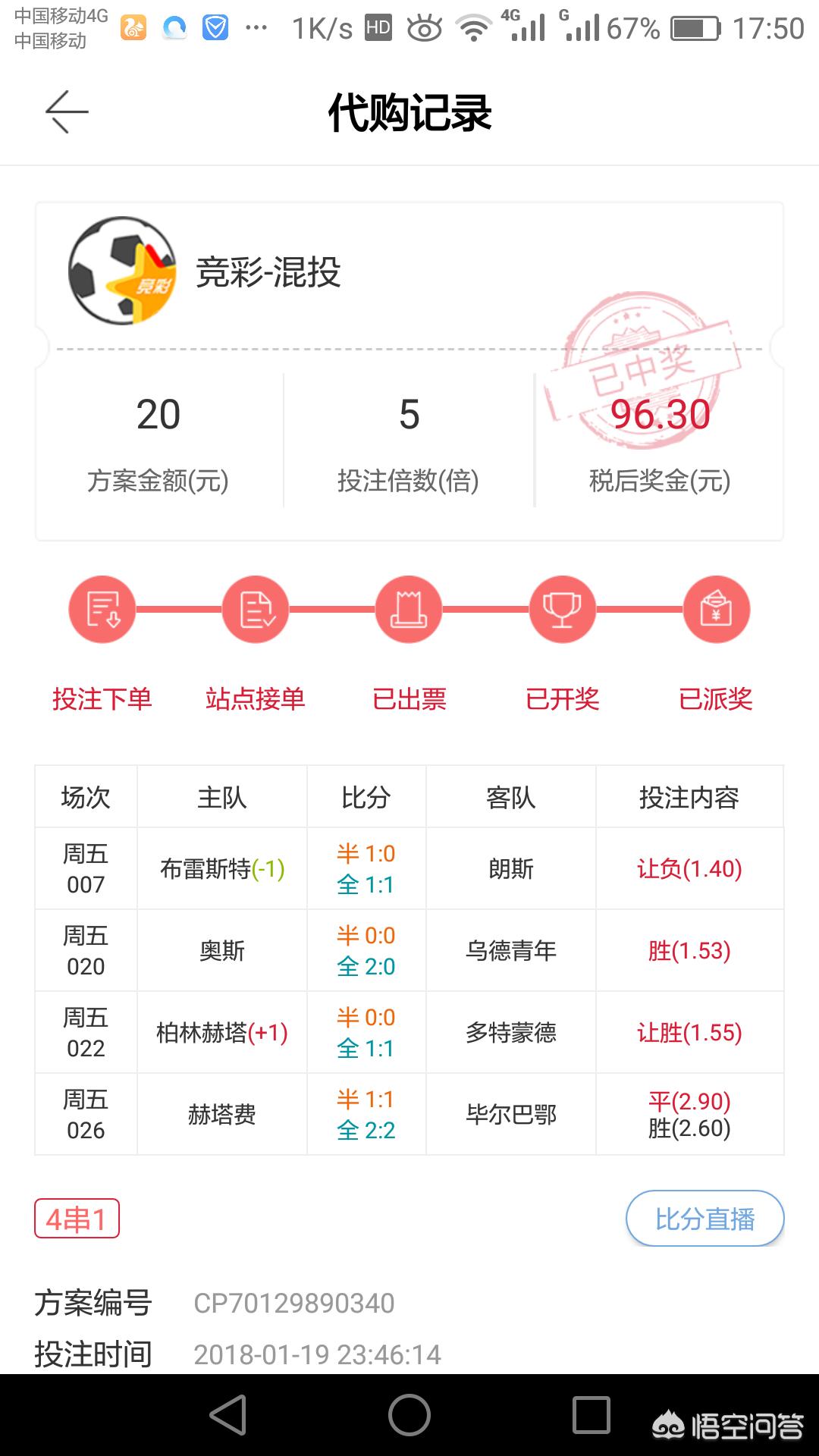Viewport: 819px width, 1456px height.
Task: Go to the system home screen
Action: point(409,1415)
